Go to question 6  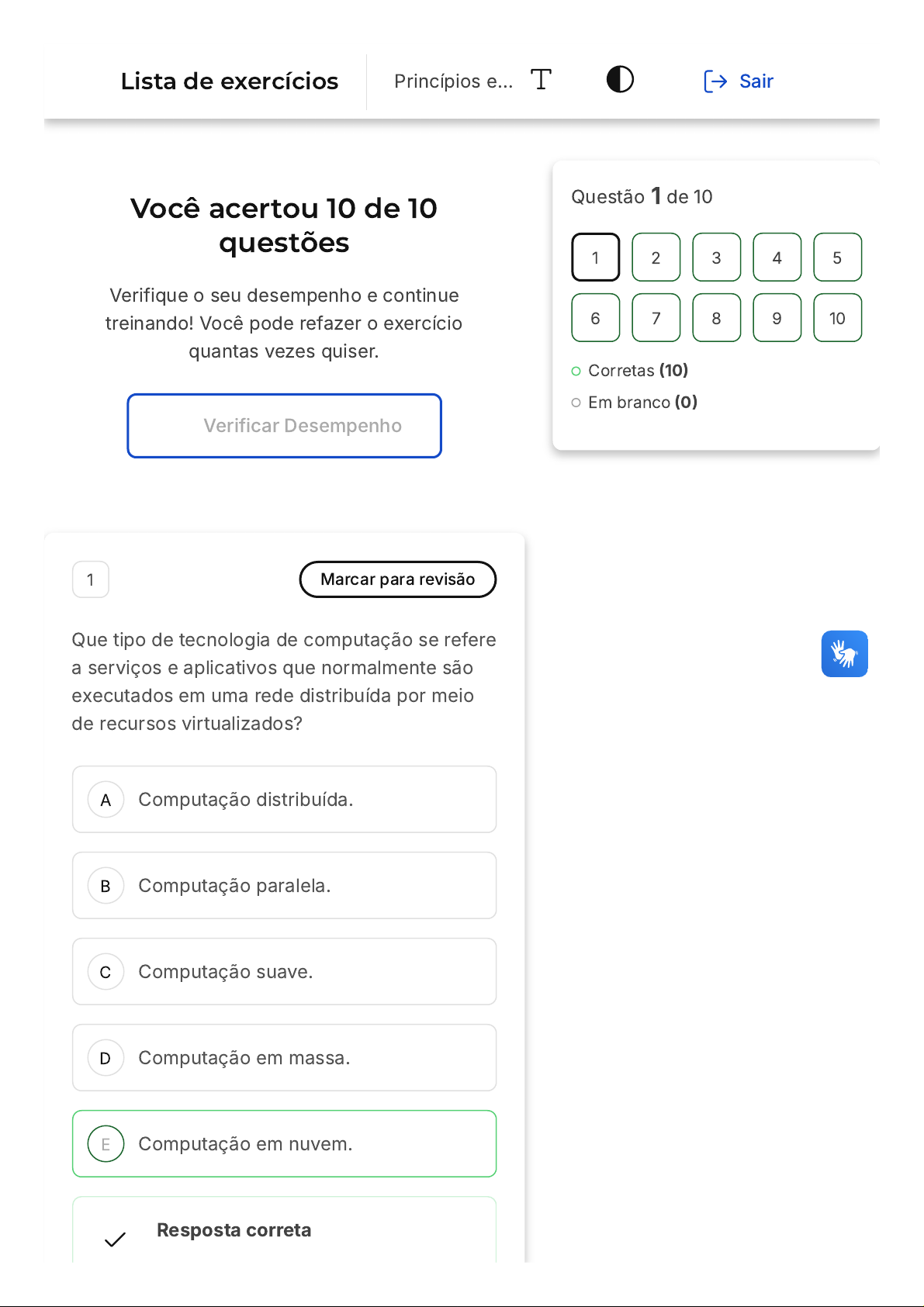click(x=596, y=318)
